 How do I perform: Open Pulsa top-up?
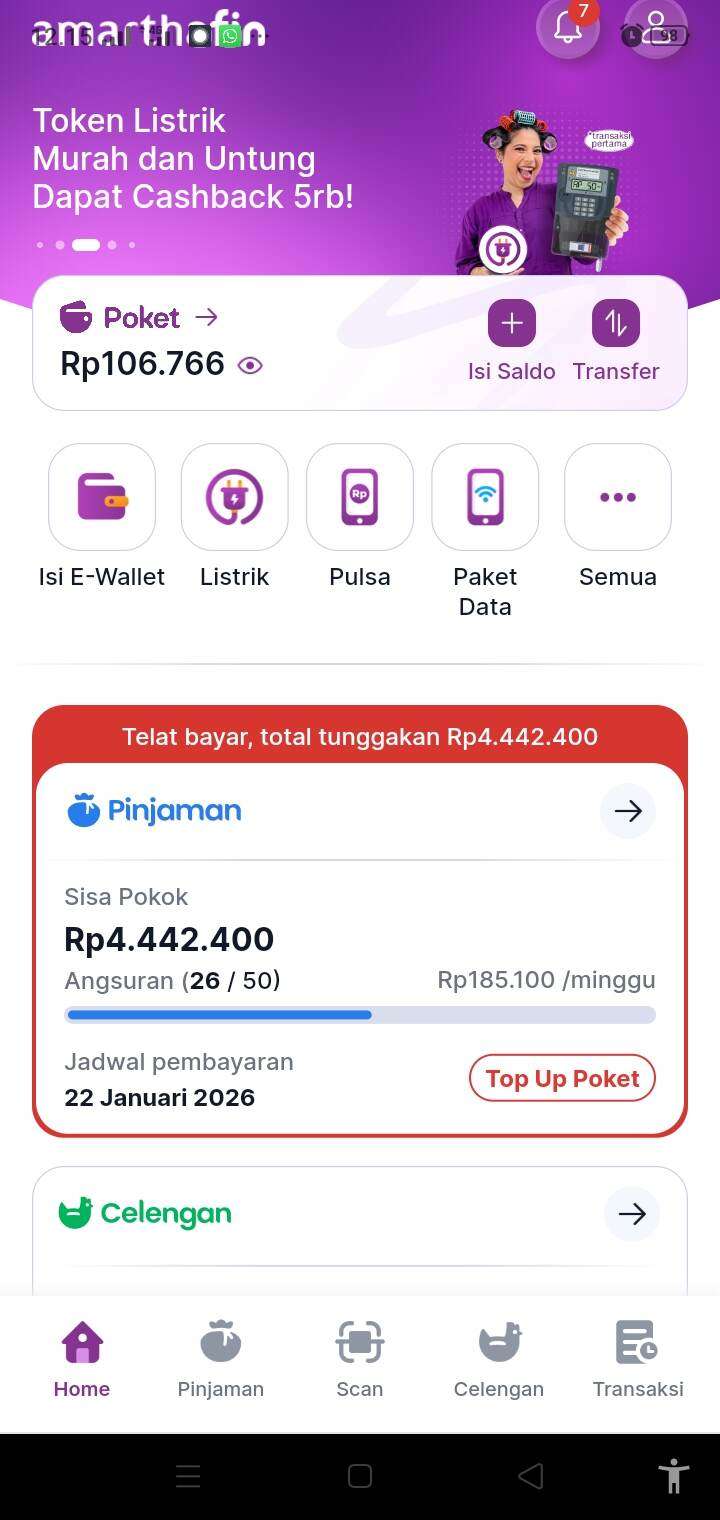[360, 498]
